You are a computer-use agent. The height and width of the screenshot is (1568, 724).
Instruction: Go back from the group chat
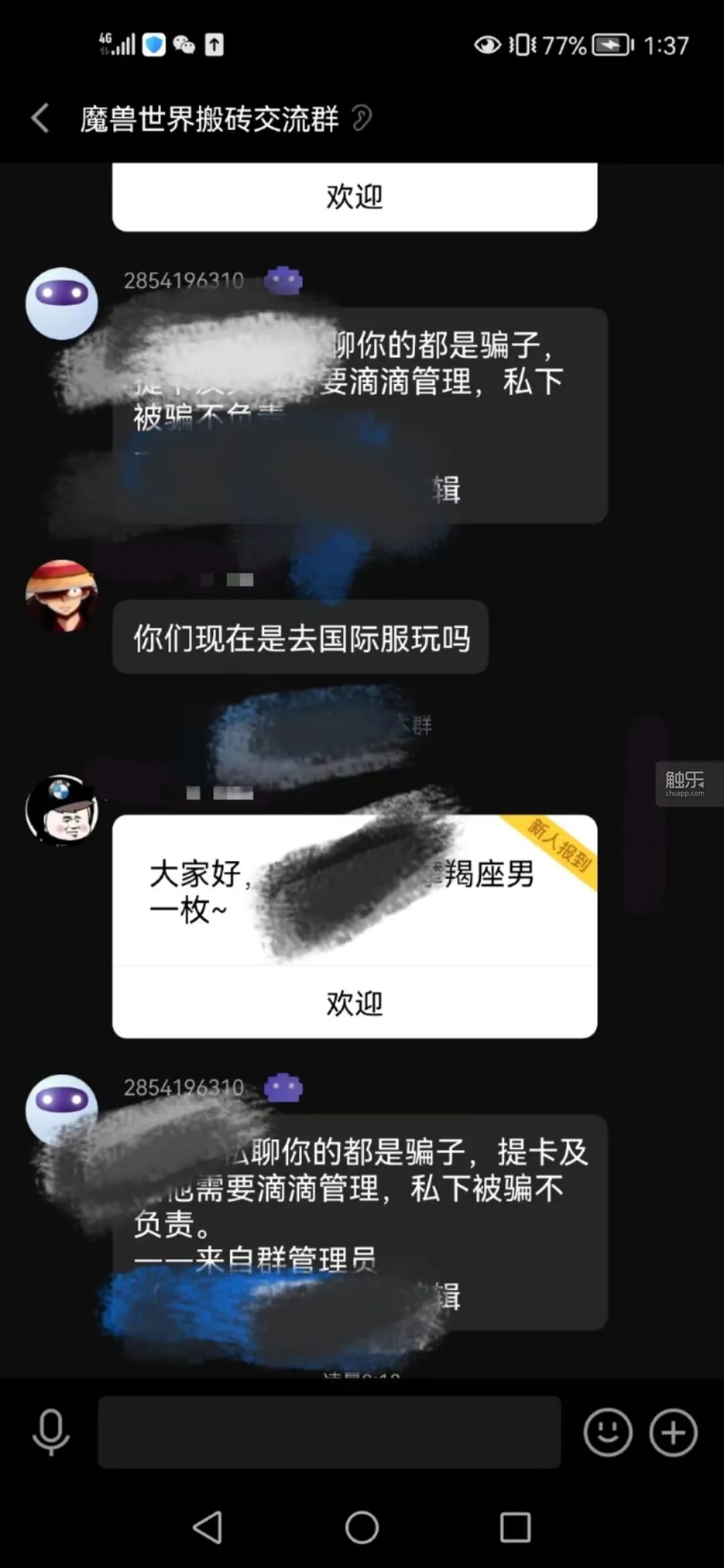(40, 119)
